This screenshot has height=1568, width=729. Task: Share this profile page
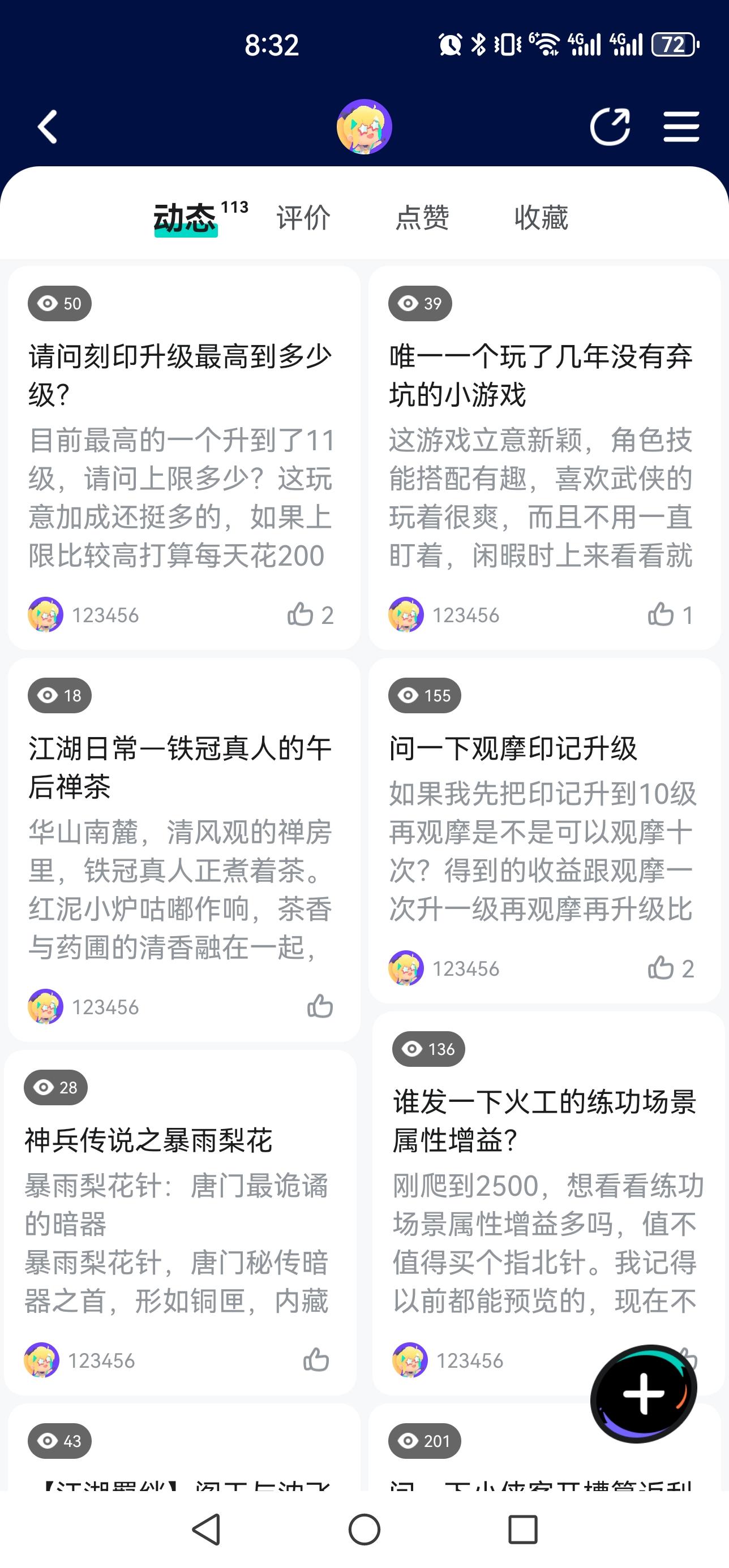[x=610, y=127]
